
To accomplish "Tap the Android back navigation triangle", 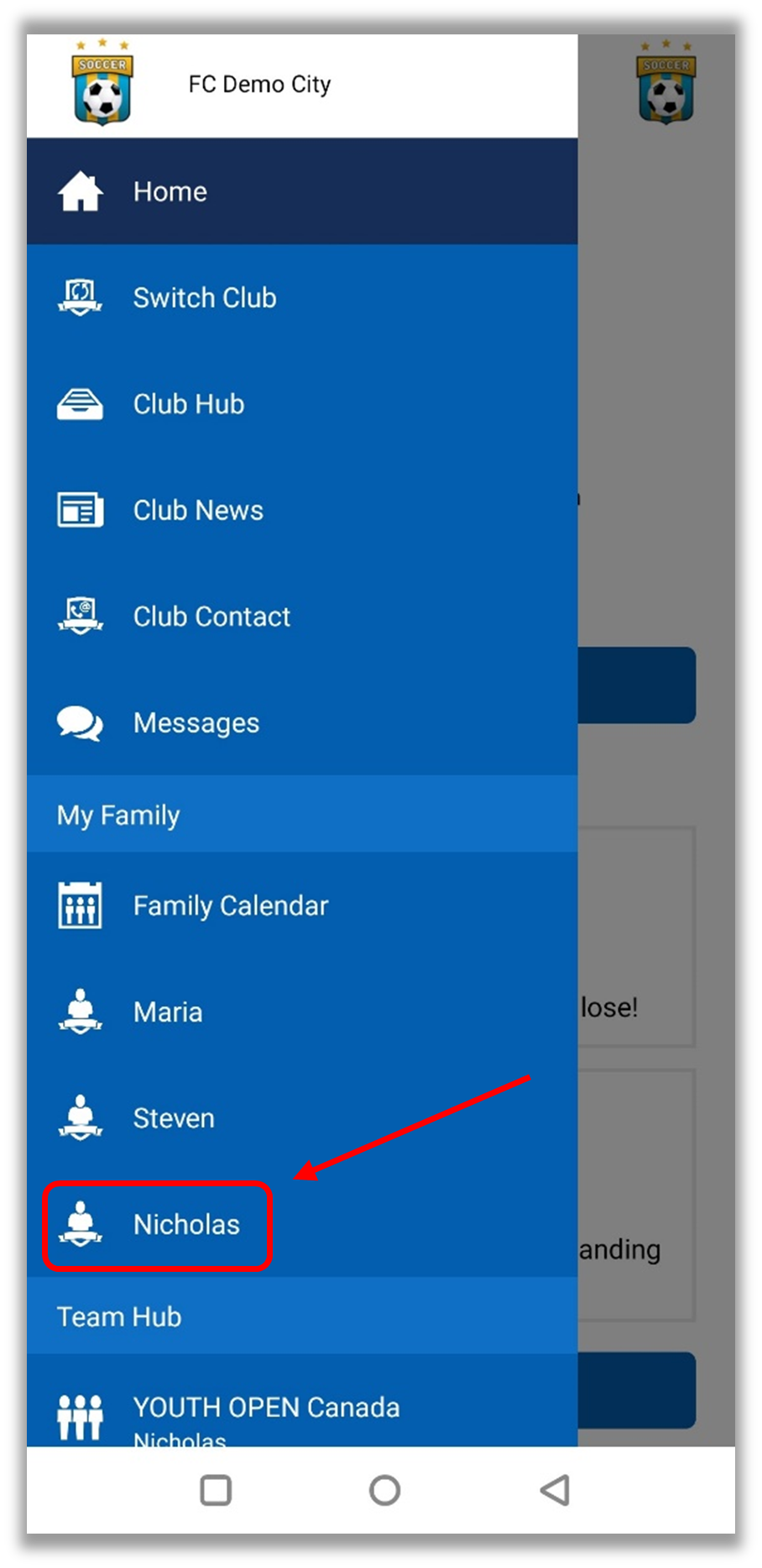I will point(555,1490).
